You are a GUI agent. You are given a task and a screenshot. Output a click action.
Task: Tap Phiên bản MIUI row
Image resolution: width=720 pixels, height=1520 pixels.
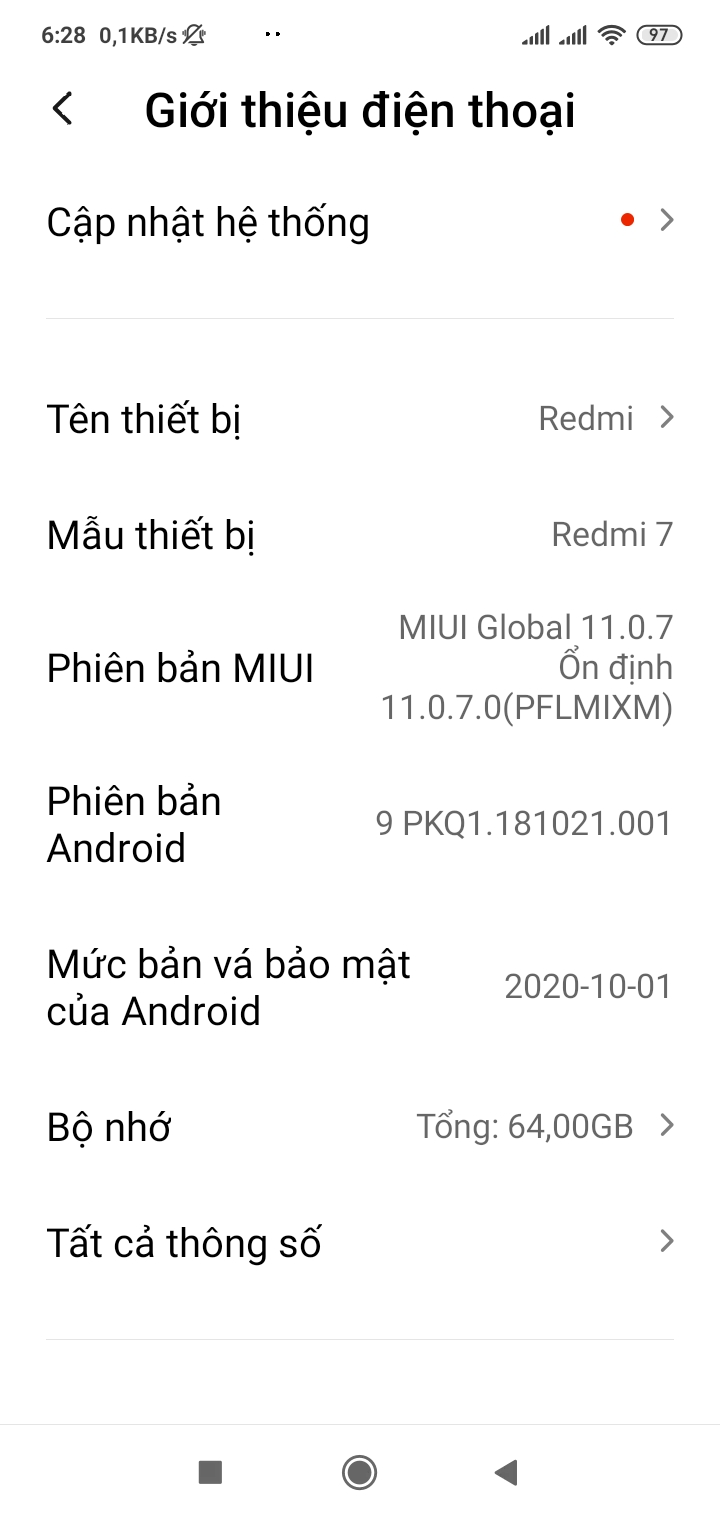[x=360, y=668]
